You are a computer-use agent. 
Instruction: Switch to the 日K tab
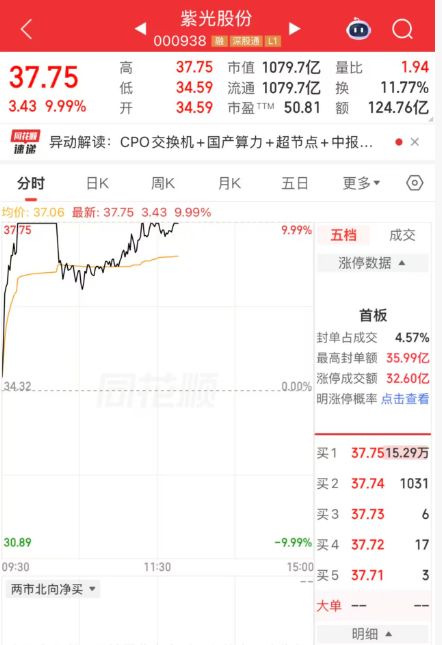click(97, 183)
